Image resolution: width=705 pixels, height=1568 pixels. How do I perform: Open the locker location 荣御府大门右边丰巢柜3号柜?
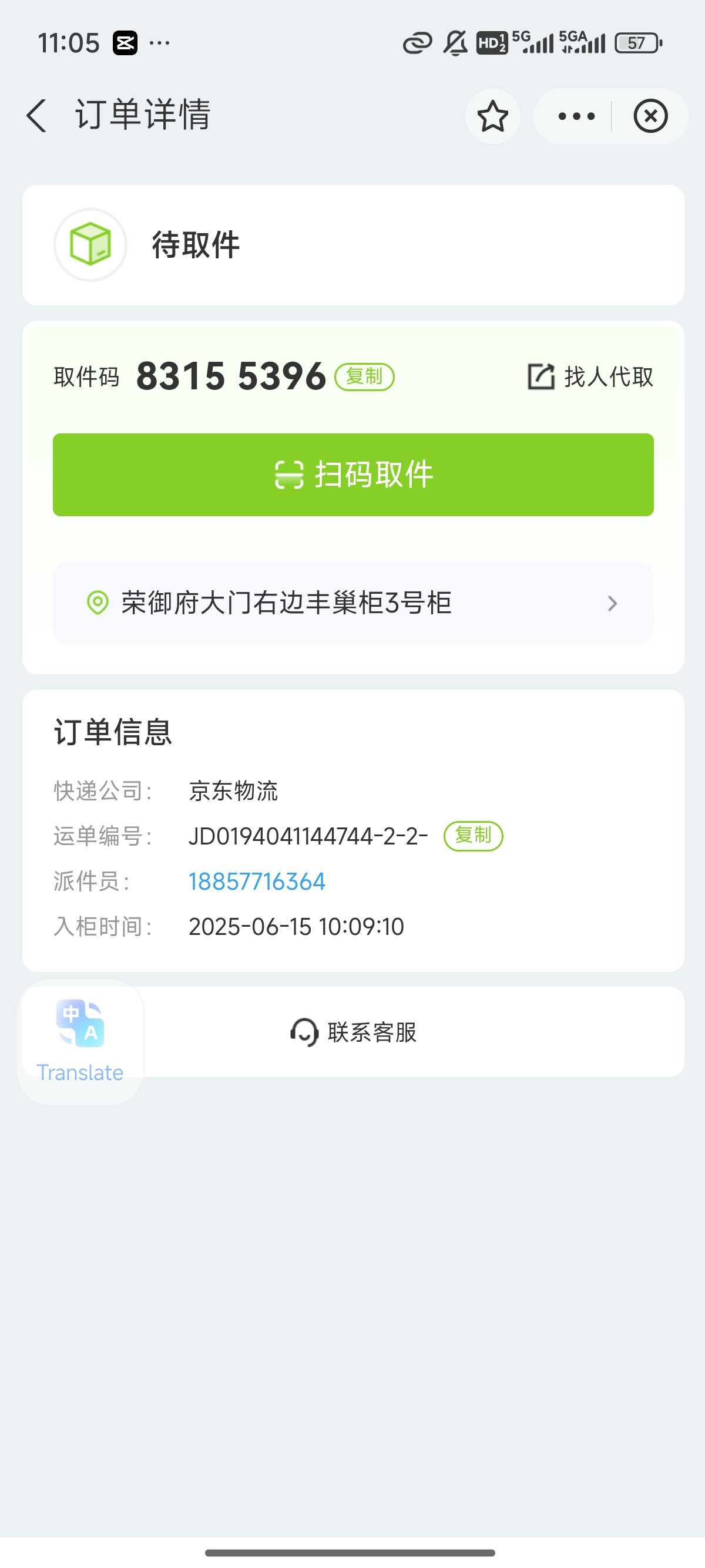(353, 603)
